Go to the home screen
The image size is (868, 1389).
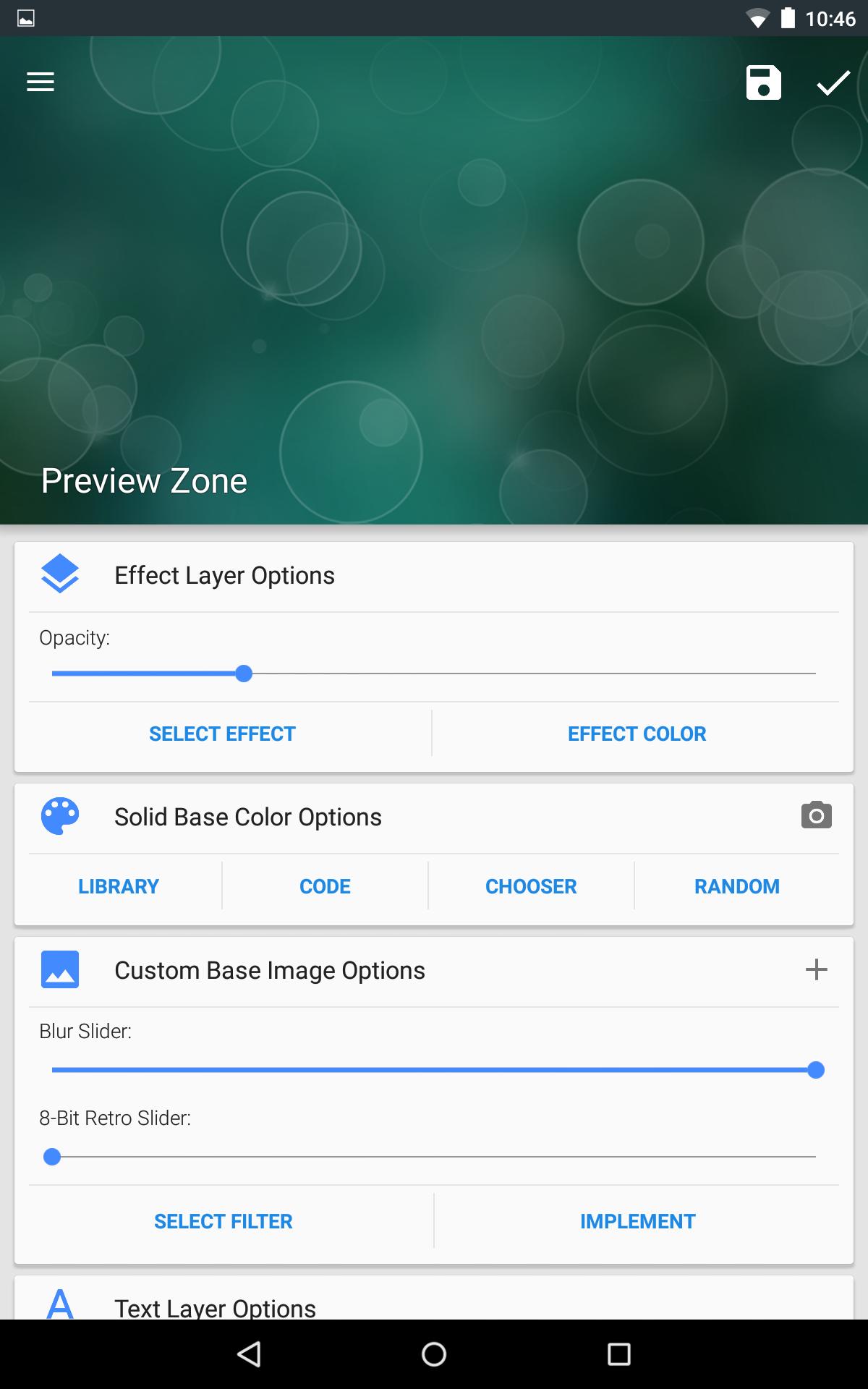pos(434,1354)
